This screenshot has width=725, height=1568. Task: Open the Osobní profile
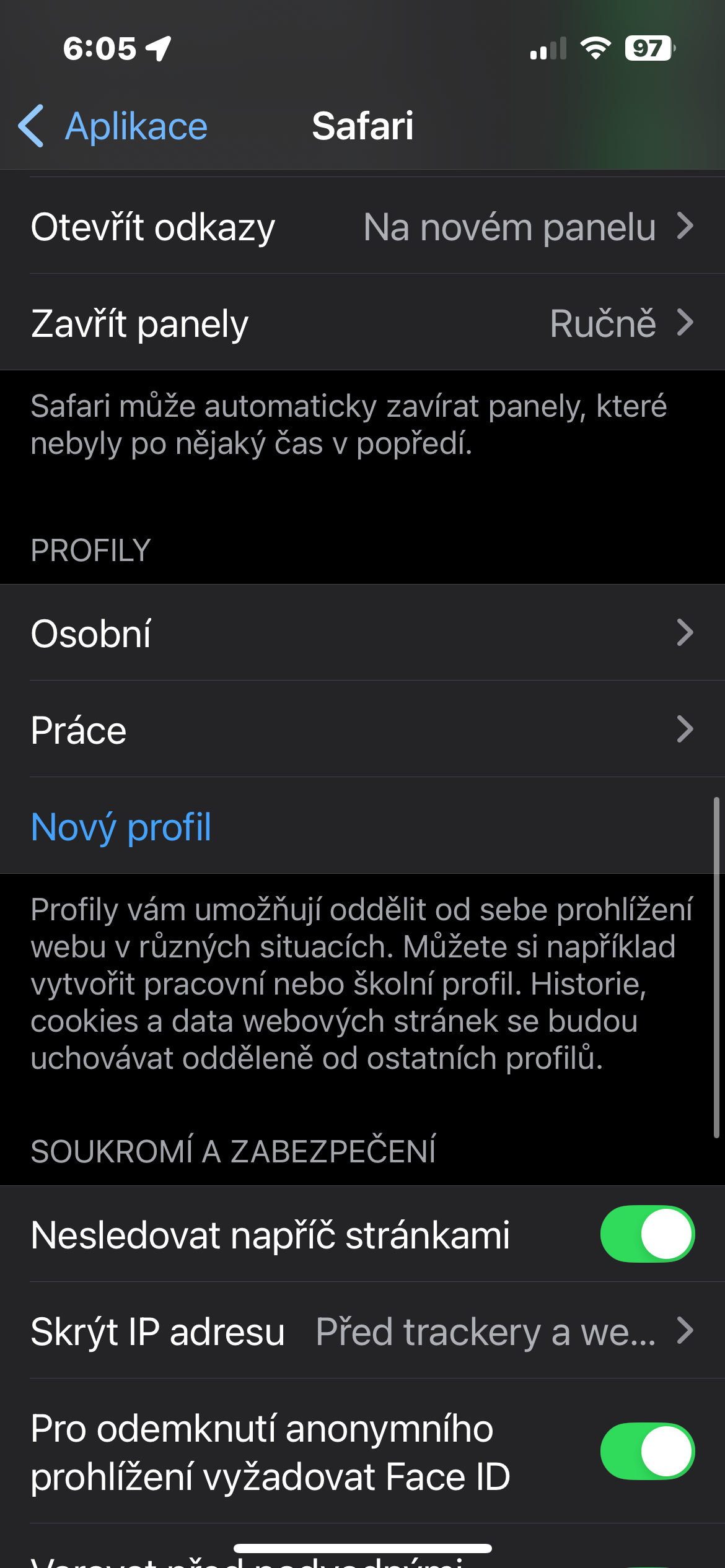[x=362, y=633]
